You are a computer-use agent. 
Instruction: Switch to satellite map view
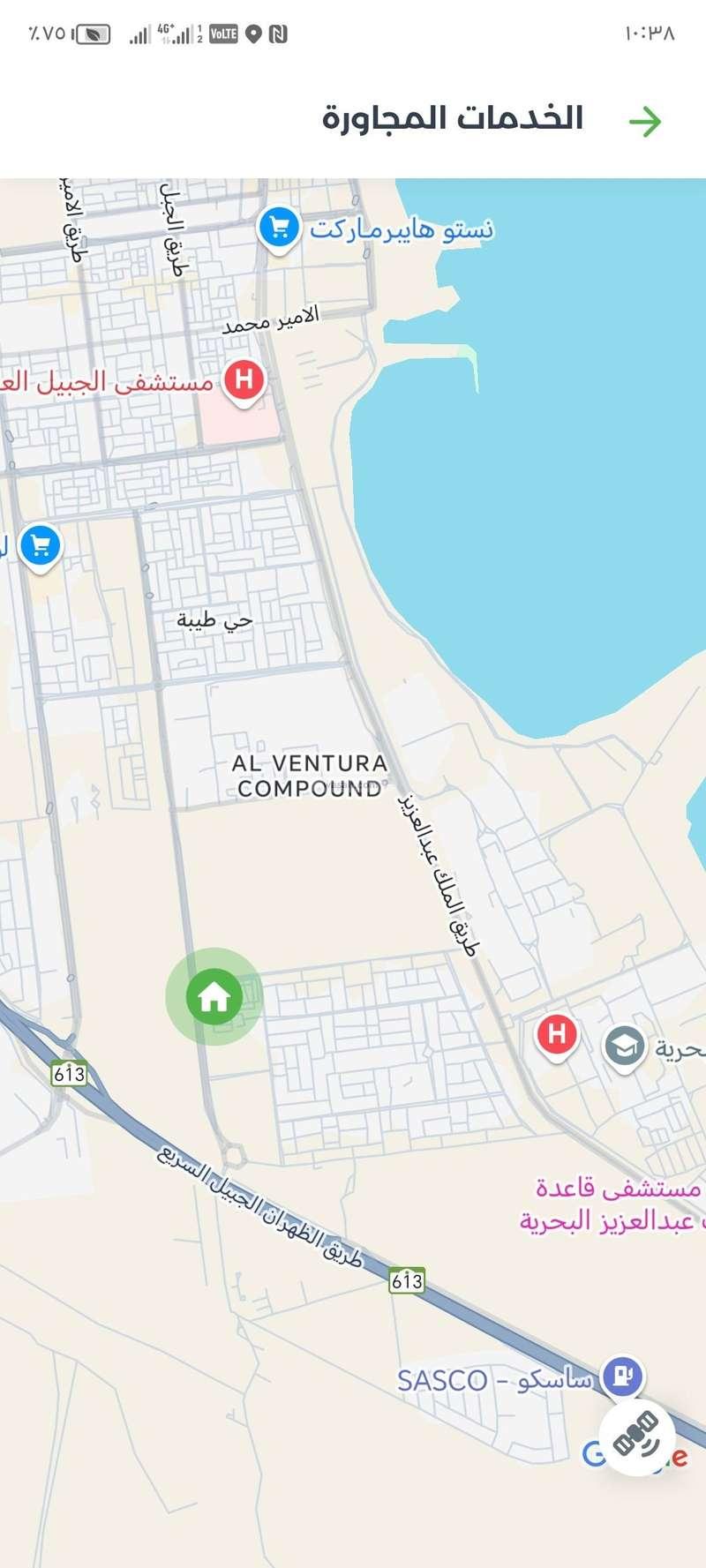[636, 1437]
